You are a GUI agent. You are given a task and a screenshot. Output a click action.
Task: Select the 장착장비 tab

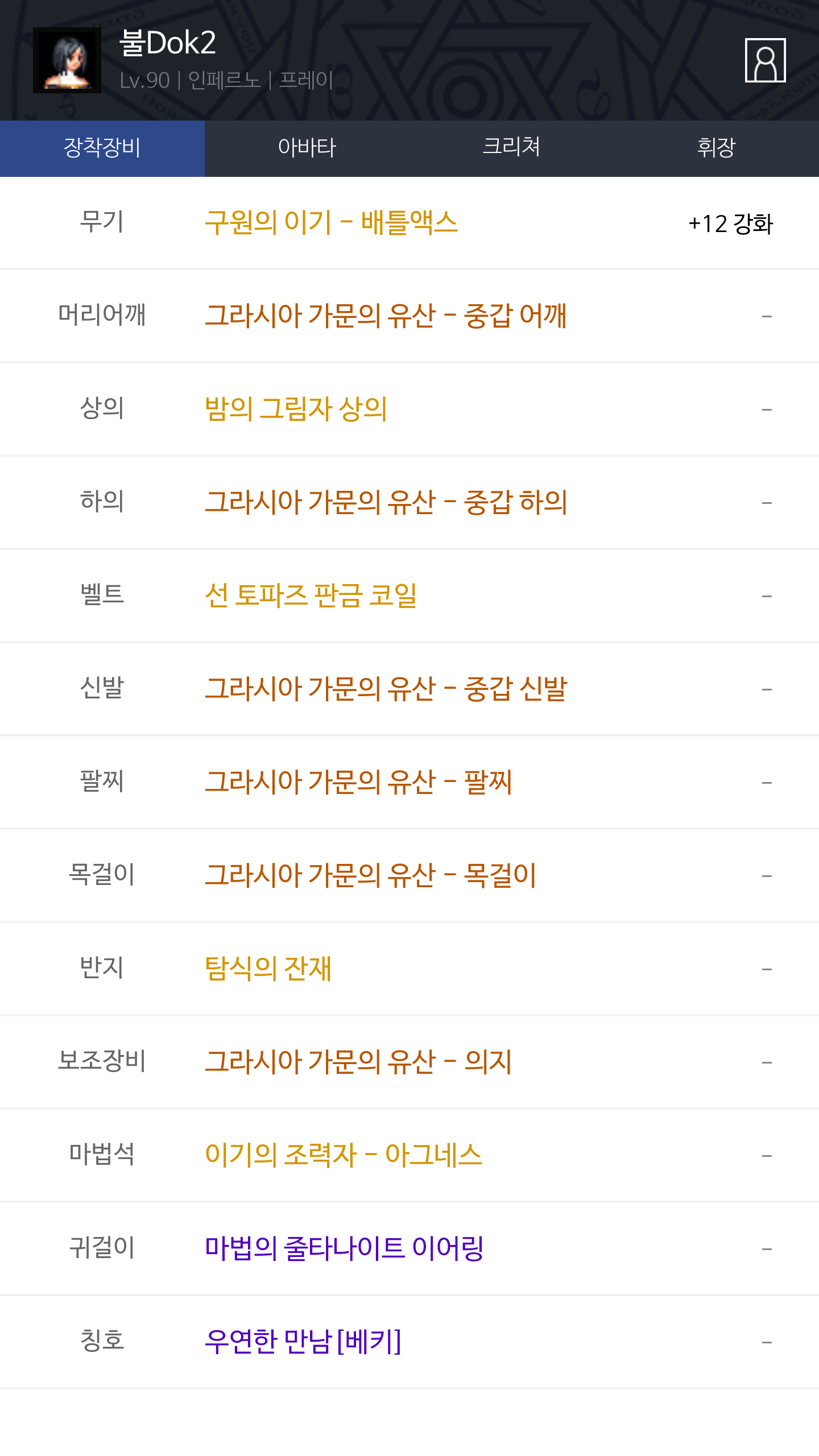[x=102, y=148]
